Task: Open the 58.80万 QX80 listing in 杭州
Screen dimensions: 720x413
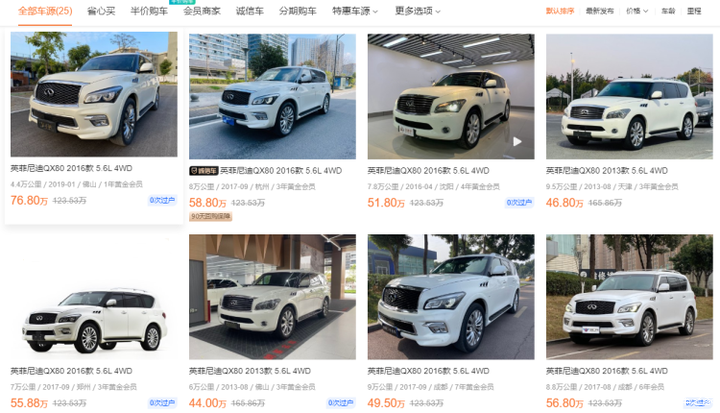Action: coord(272,96)
